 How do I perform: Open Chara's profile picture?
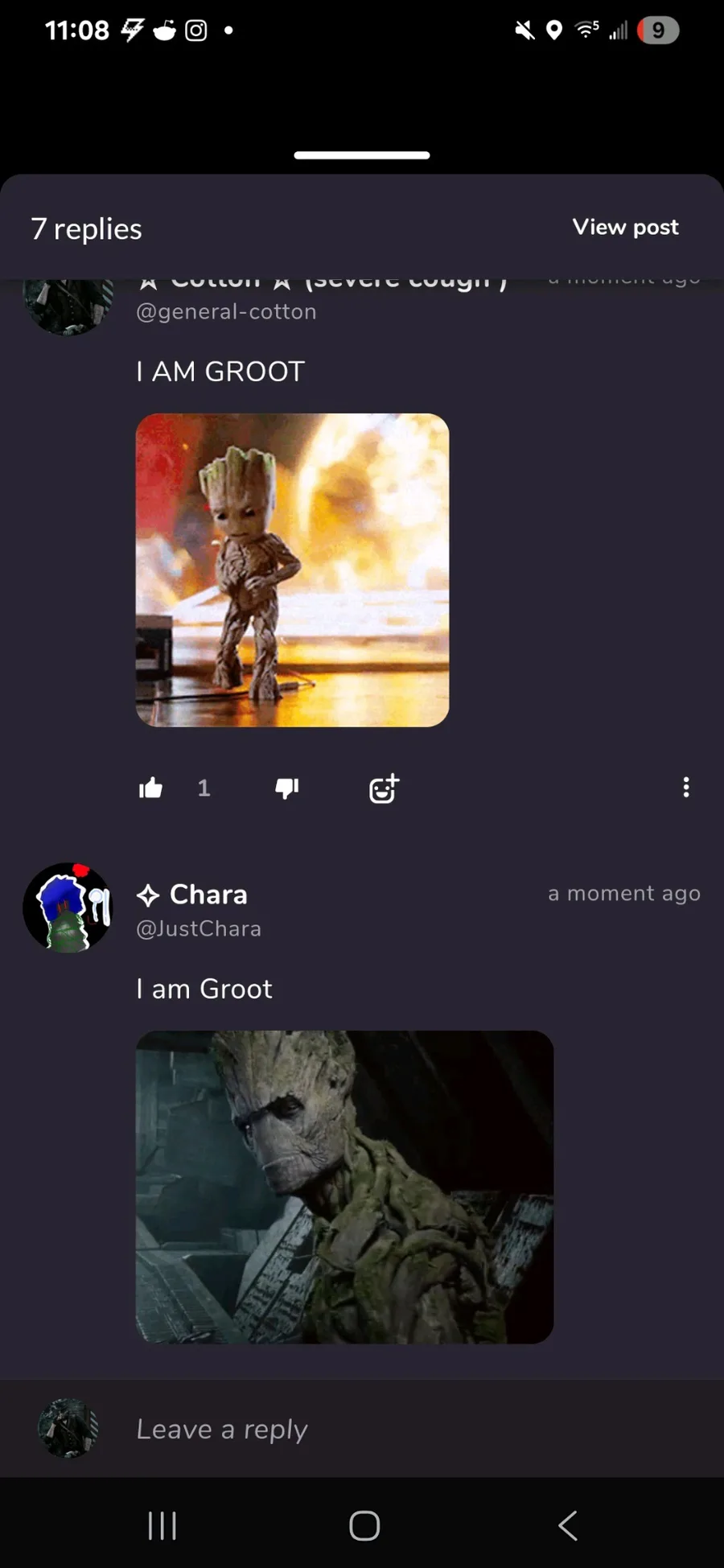click(68, 907)
